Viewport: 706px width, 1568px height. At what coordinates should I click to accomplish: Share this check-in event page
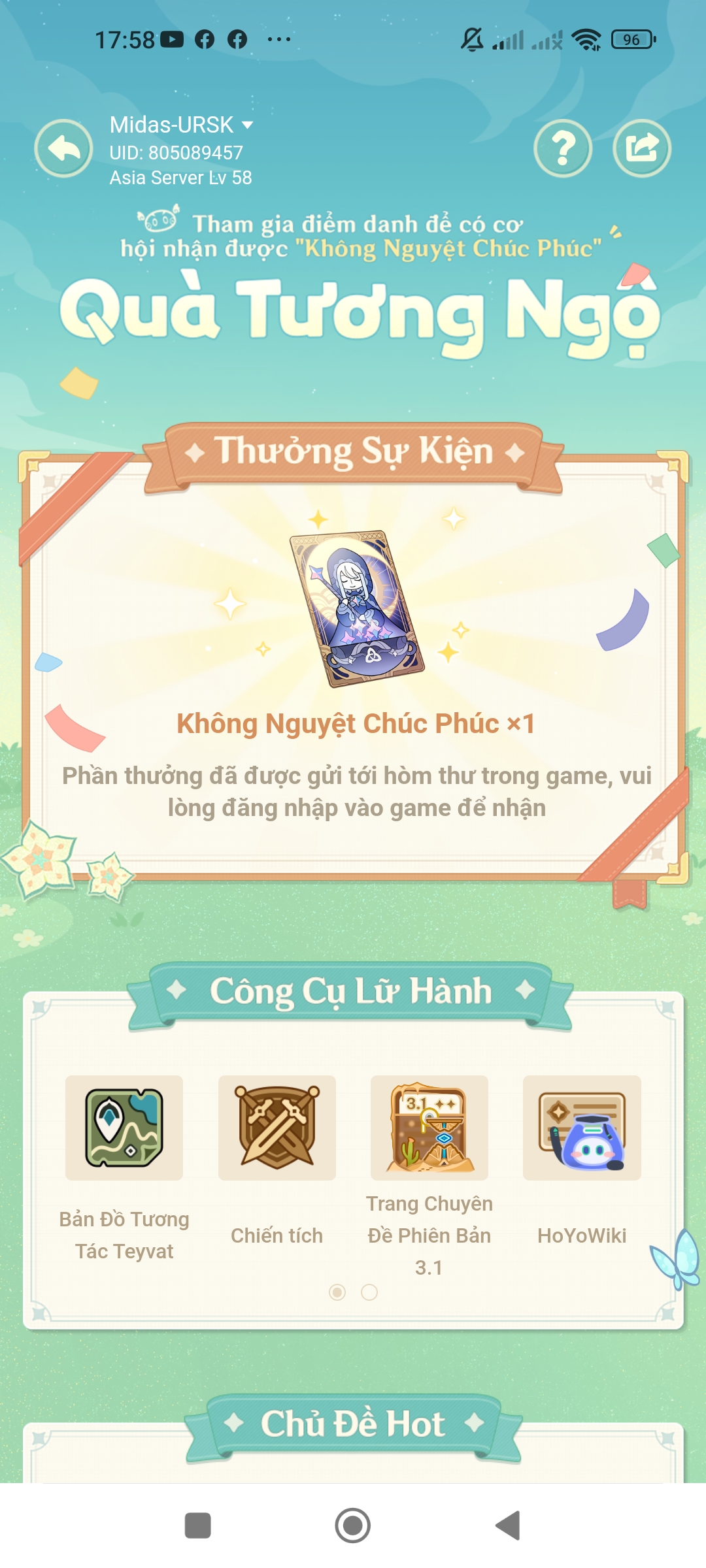click(x=642, y=148)
